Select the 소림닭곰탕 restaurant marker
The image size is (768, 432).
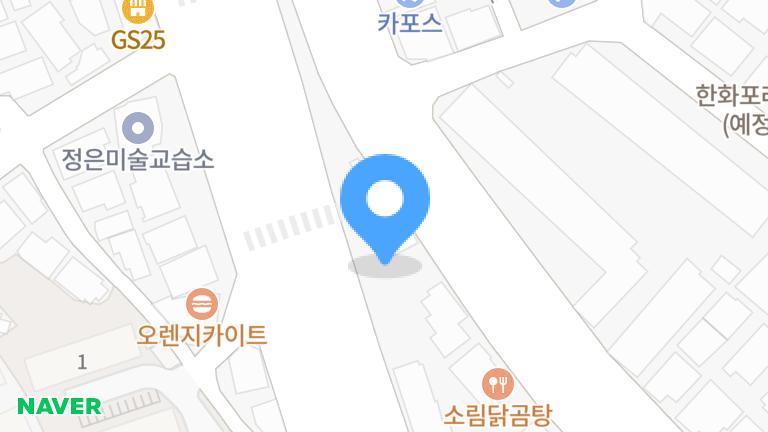[x=497, y=383]
